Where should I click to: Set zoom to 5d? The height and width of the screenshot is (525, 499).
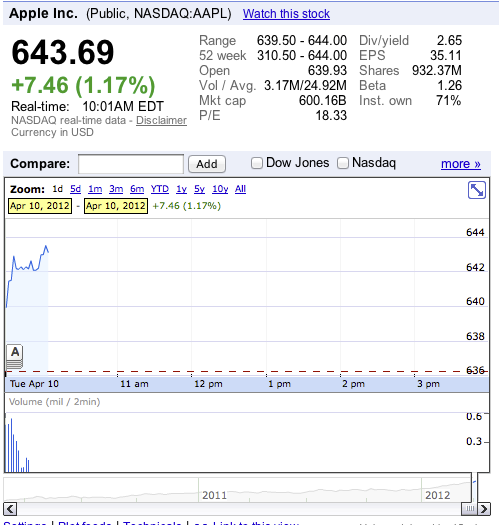[x=75, y=189]
